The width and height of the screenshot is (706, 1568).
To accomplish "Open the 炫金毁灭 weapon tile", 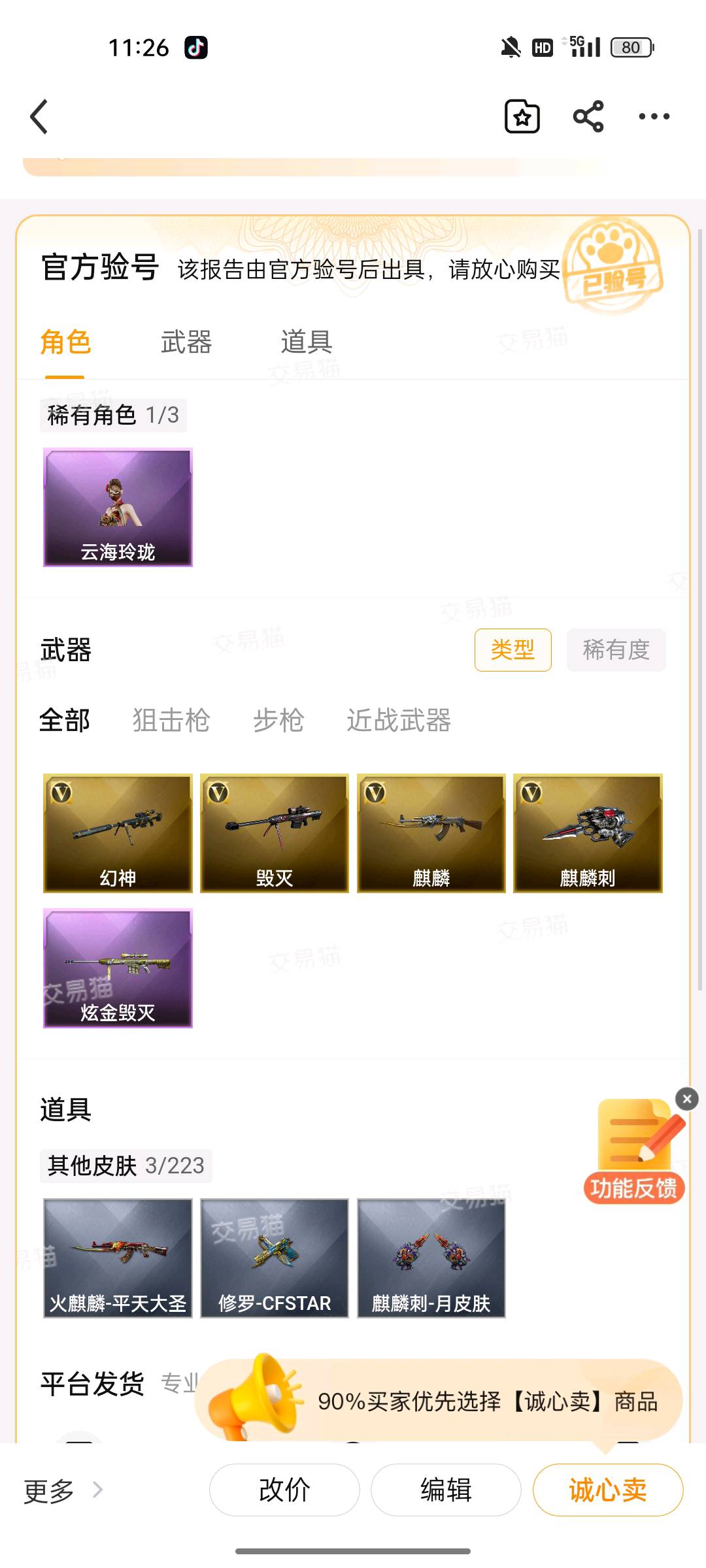I will pyautogui.click(x=118, y=968).
